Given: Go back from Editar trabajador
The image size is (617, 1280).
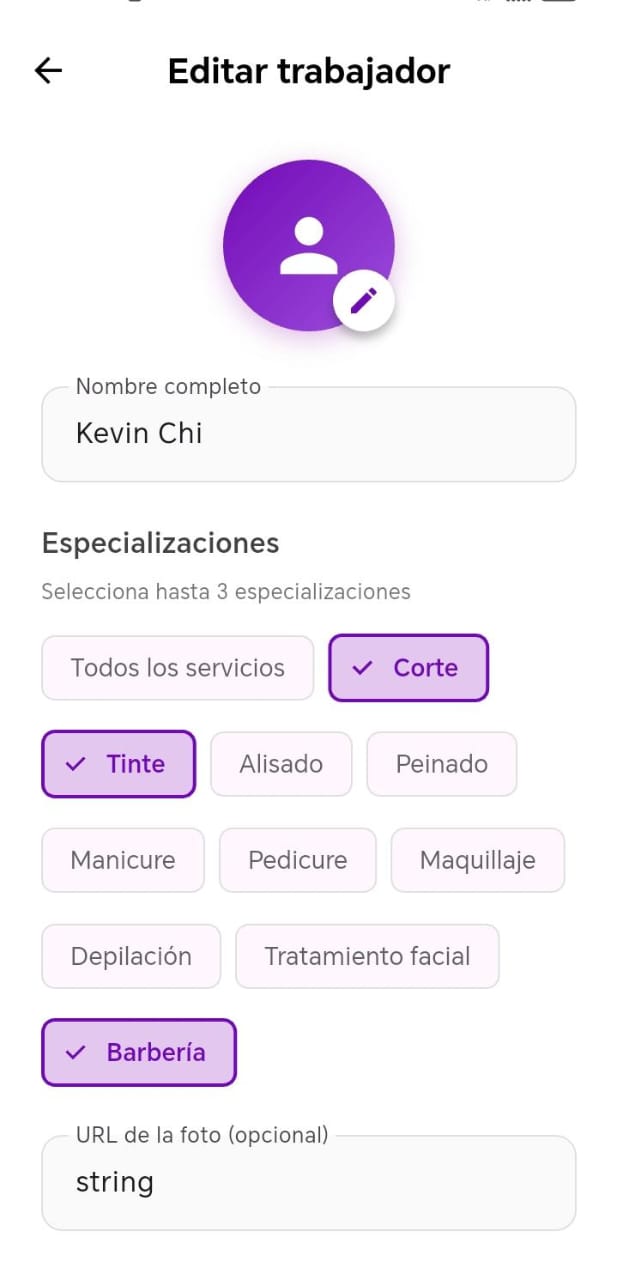Looking at the screenshot, I should point(48,70).
